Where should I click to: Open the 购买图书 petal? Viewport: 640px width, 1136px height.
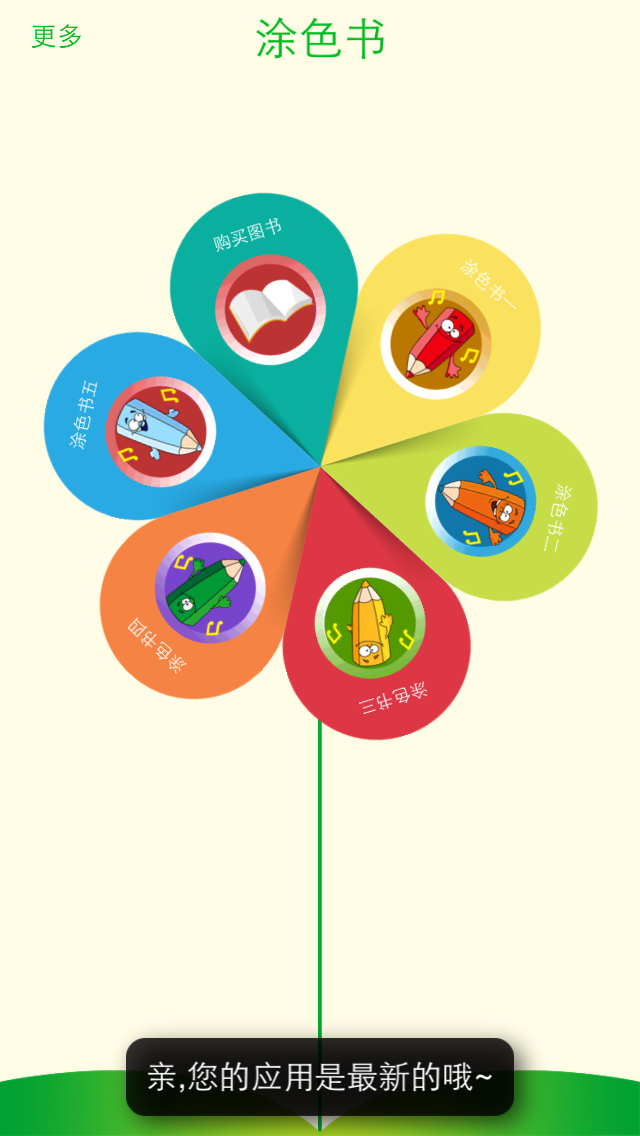coord(269,309)
